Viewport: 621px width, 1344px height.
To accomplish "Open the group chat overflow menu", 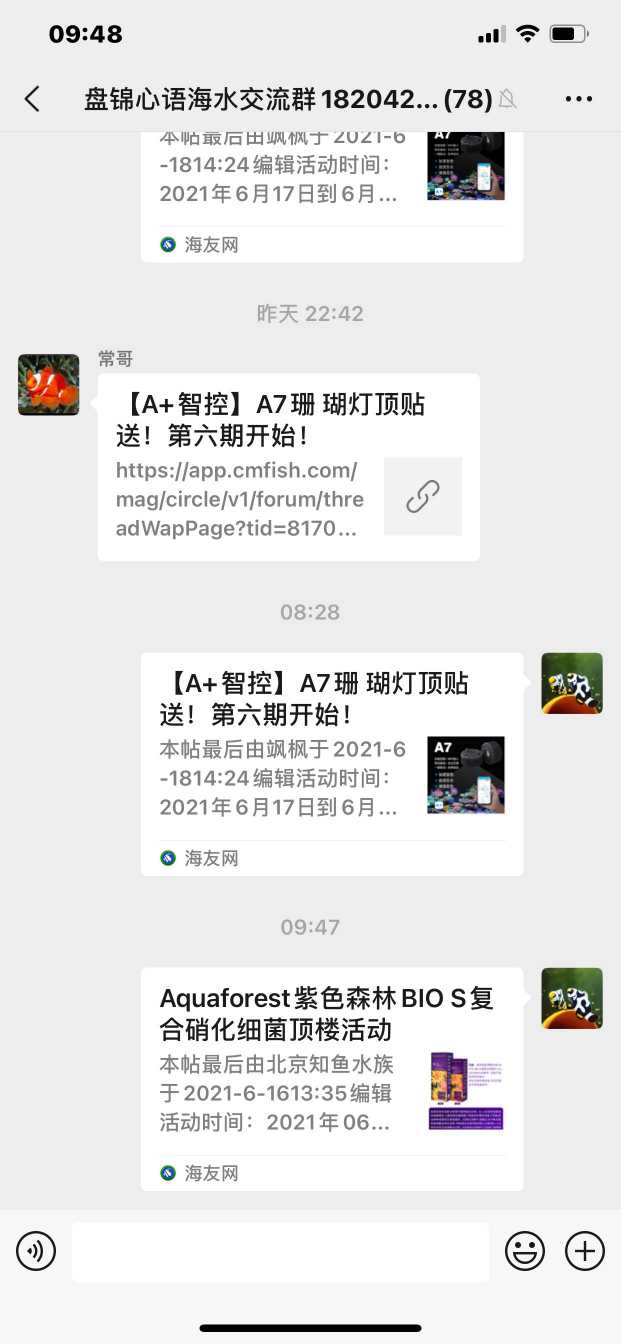I will coord(579,98).
